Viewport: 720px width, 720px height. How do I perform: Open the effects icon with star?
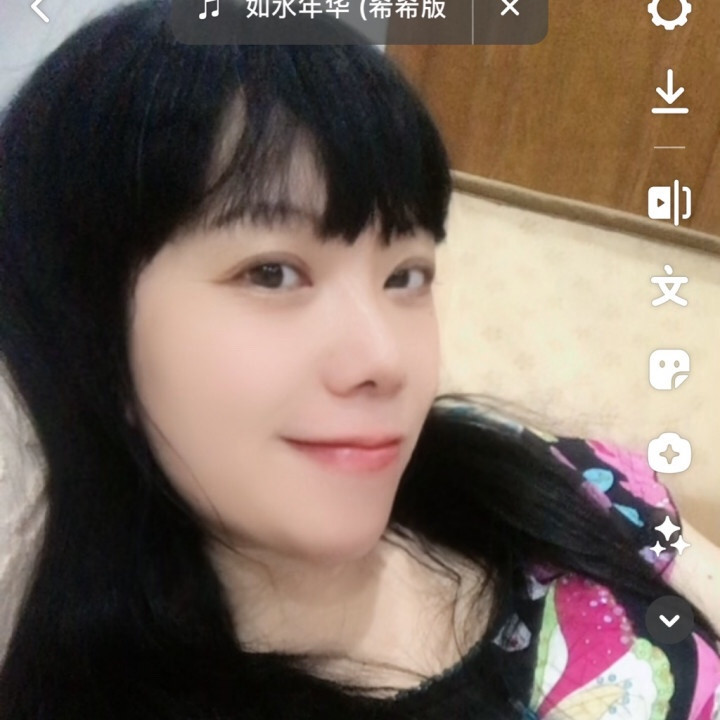pos(669,453)
